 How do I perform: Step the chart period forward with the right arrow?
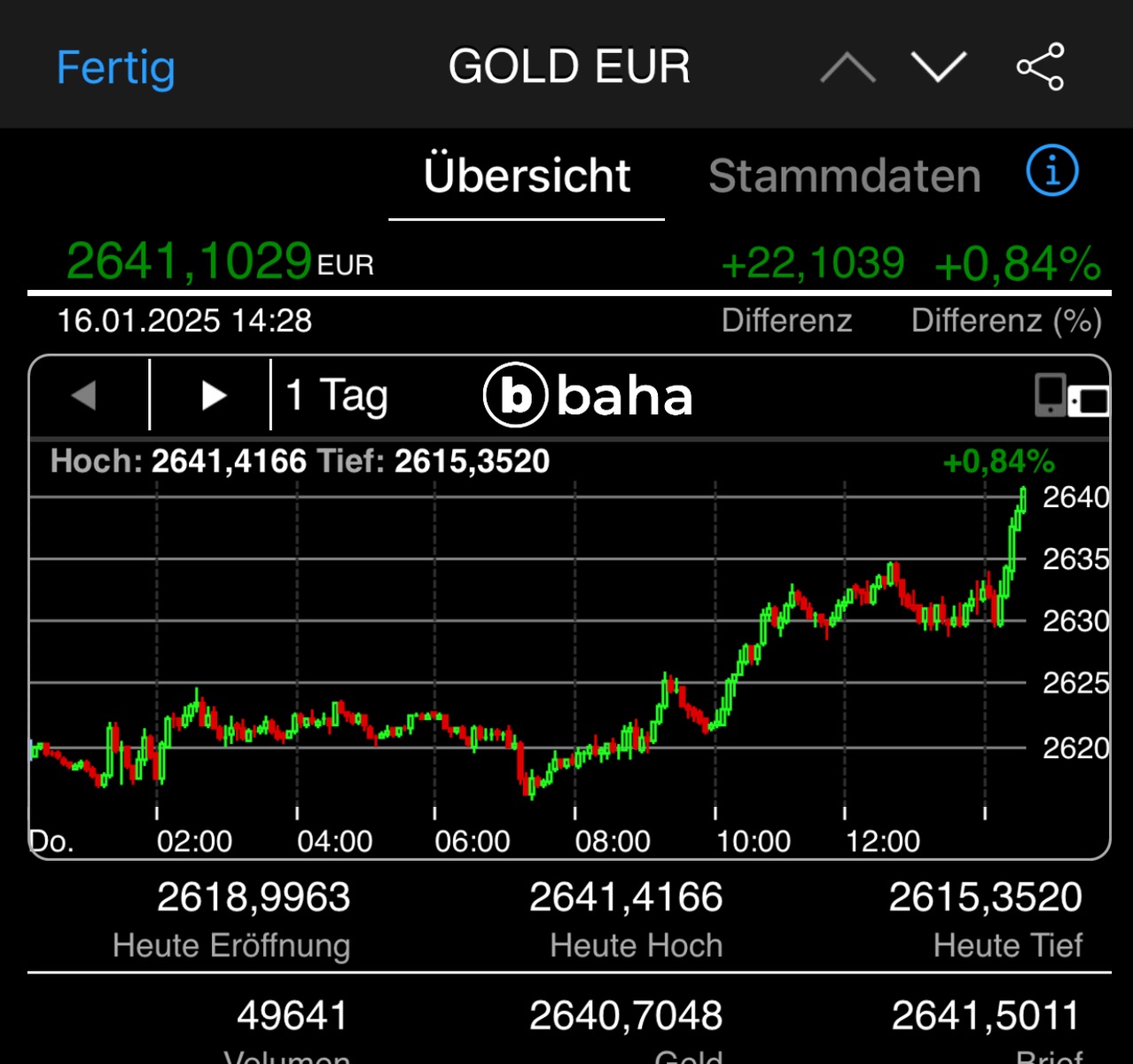(213, 395)
